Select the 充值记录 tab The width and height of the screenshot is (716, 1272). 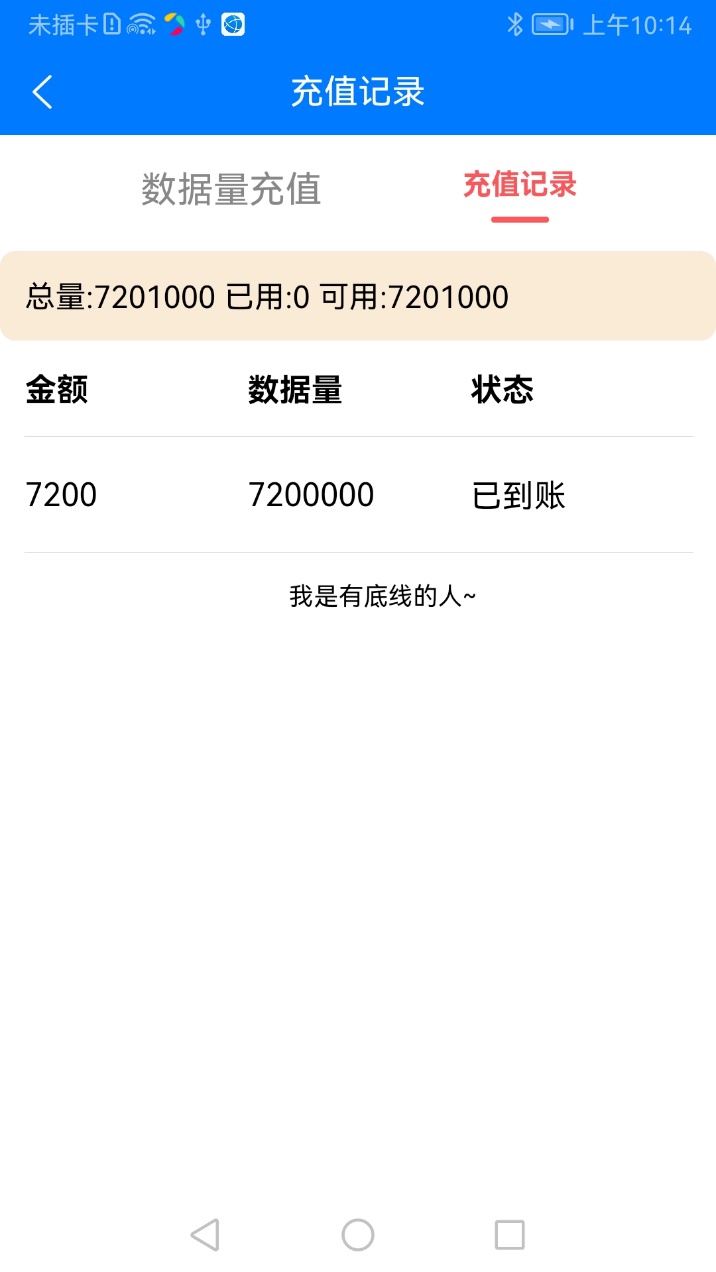520,185
